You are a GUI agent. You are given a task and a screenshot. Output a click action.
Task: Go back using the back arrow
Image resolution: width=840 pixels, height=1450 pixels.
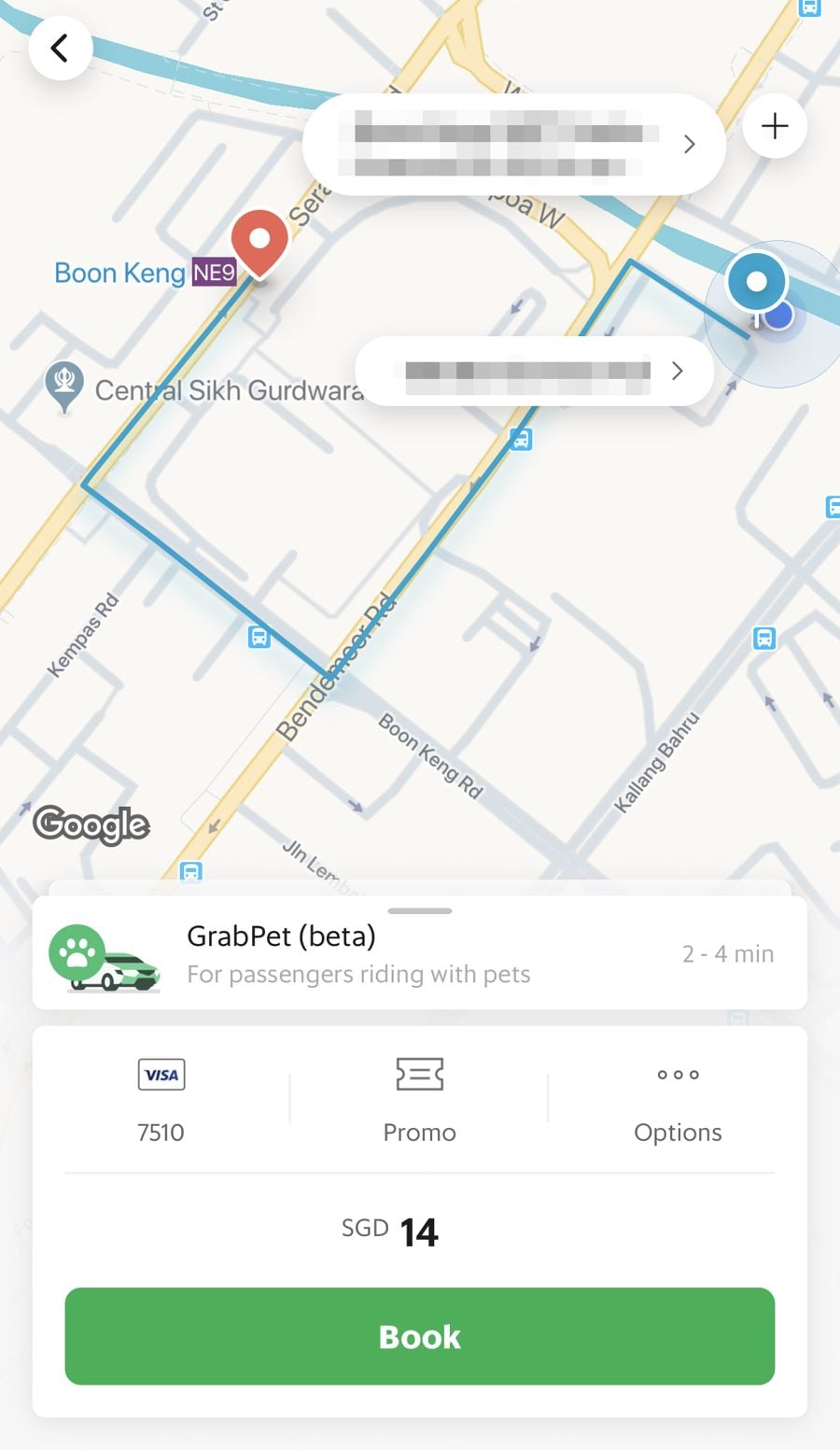pyautogui.click(x=60, y=48)
